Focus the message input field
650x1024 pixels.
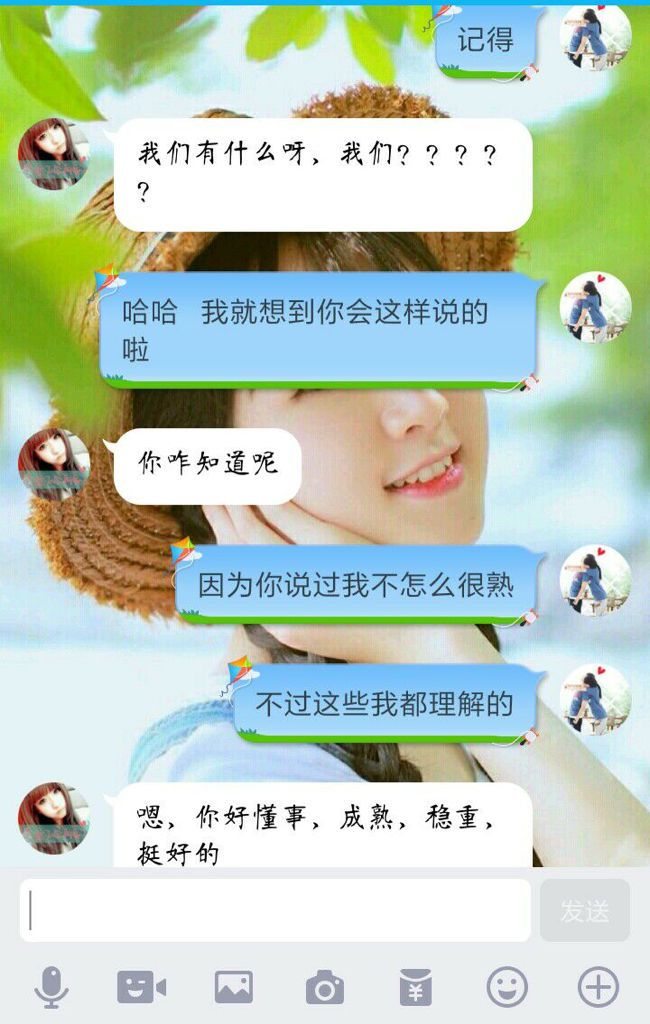275,910
